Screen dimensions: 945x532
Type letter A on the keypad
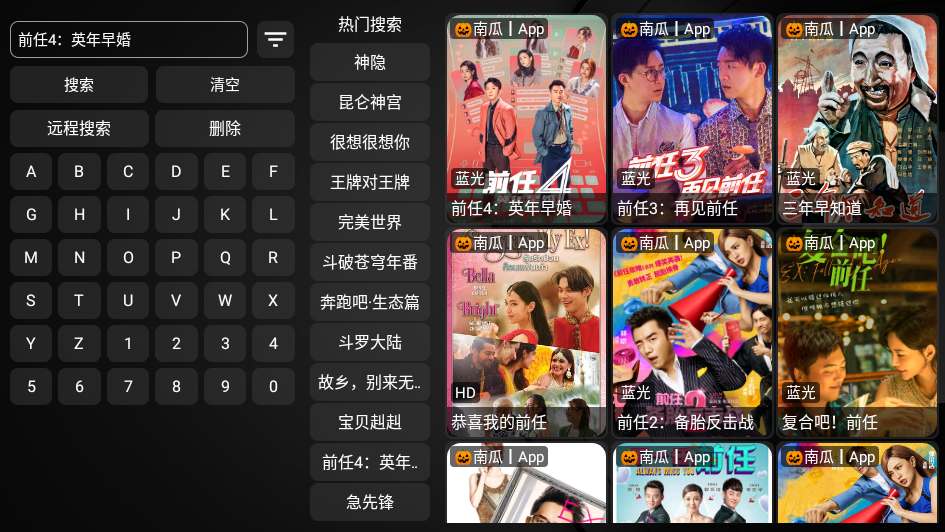pyautogui.click(x=31, y=171)
